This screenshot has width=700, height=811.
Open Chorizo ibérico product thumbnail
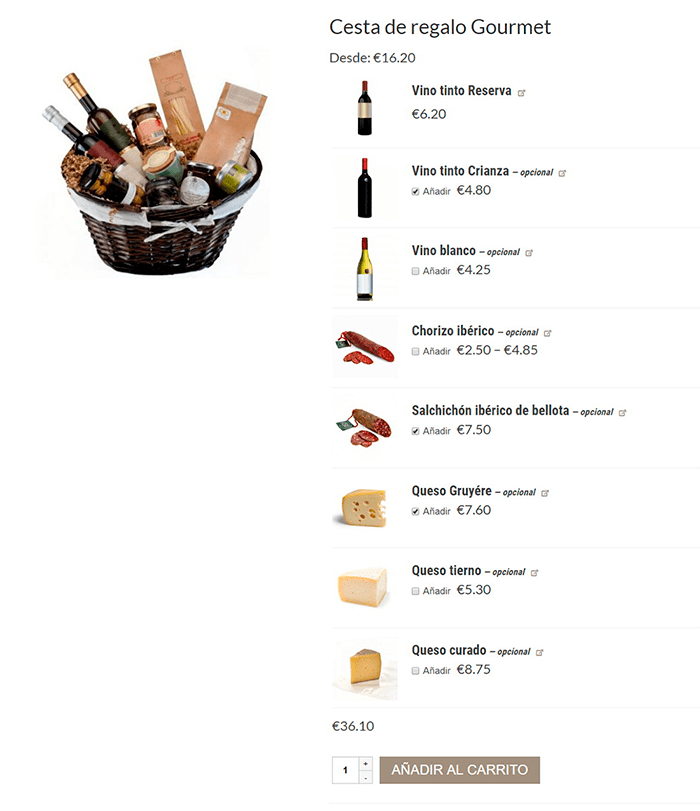(365, 346)
